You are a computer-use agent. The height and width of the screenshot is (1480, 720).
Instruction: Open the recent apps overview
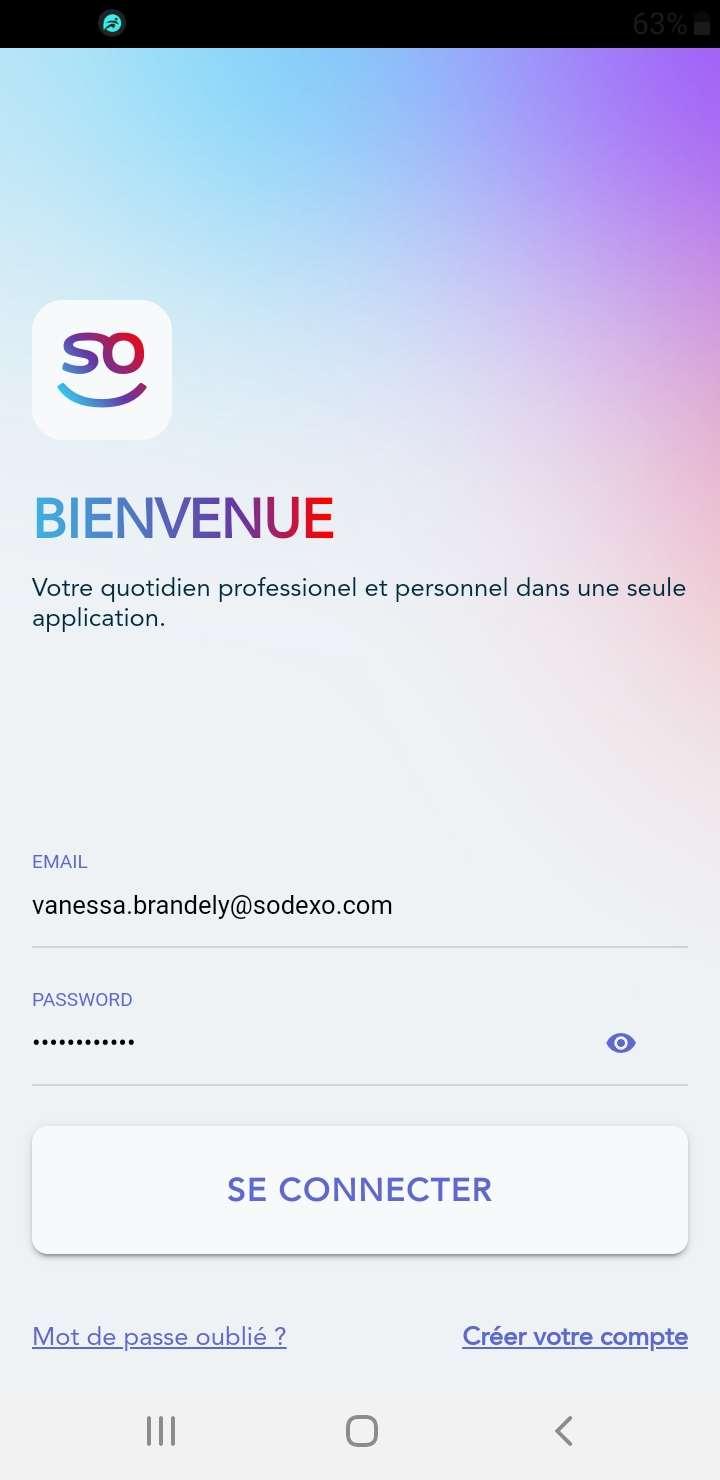point(161,1431)
